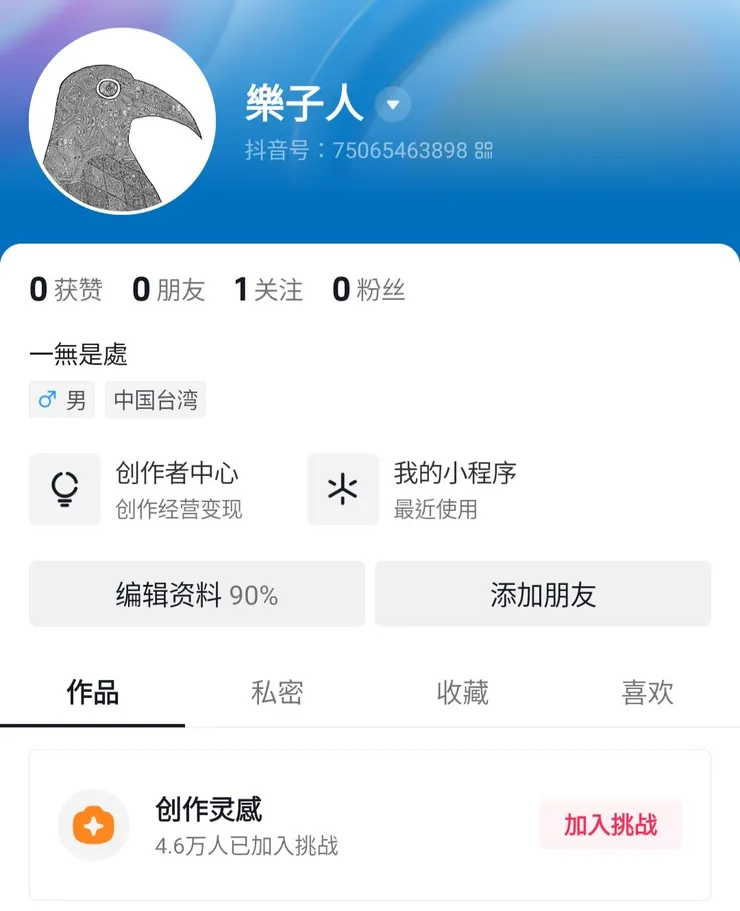Switch to the 私密 tab
Screen dimensions: 740x911
(x=277, y=691)
